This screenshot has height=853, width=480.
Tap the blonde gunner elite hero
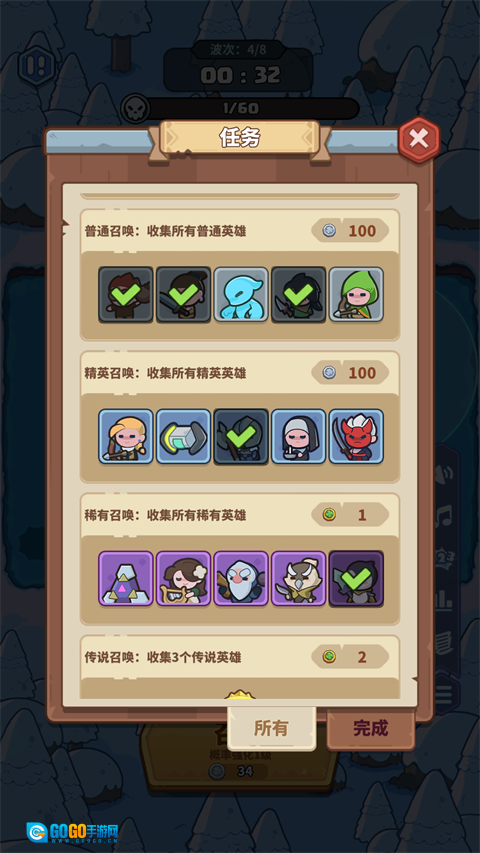point(126,436)
